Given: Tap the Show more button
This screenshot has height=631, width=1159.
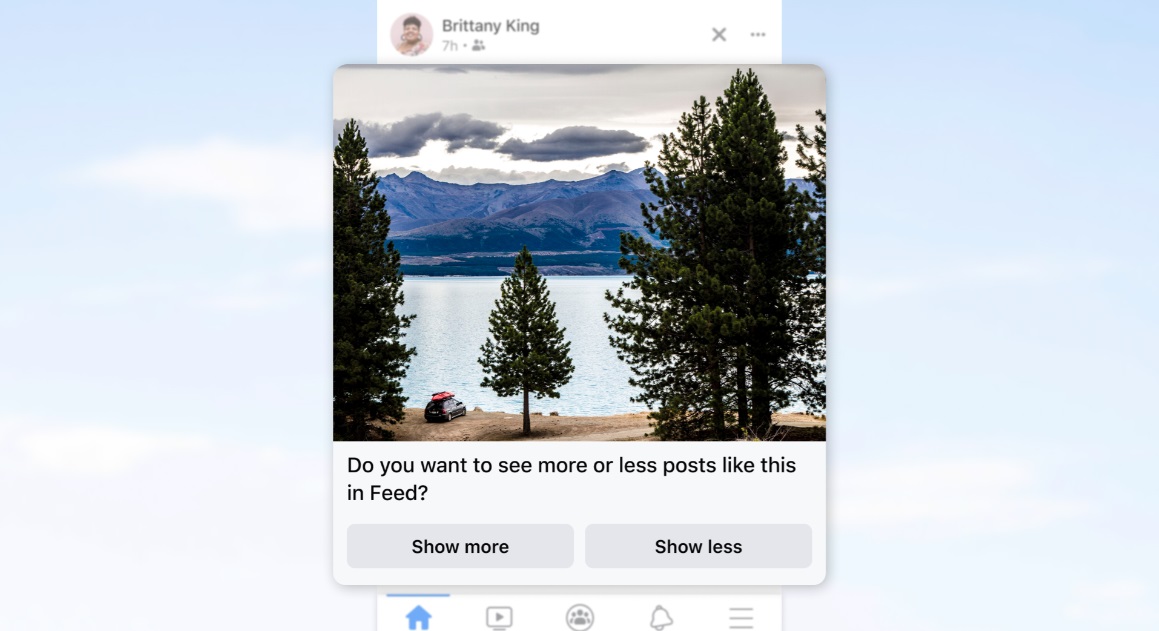Looking at the screenshot, I should tap(460, 546).
